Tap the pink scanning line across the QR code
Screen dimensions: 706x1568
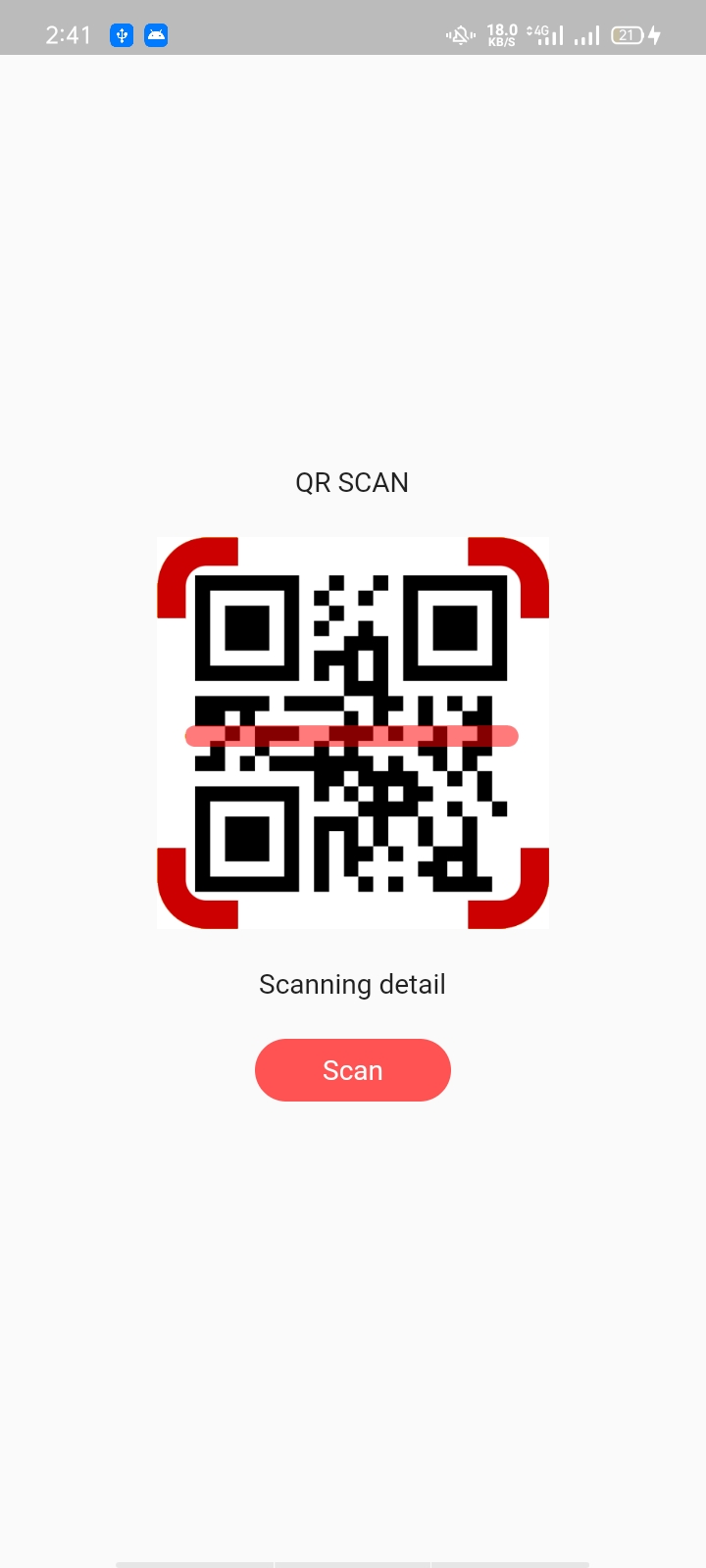click(352, 736)
